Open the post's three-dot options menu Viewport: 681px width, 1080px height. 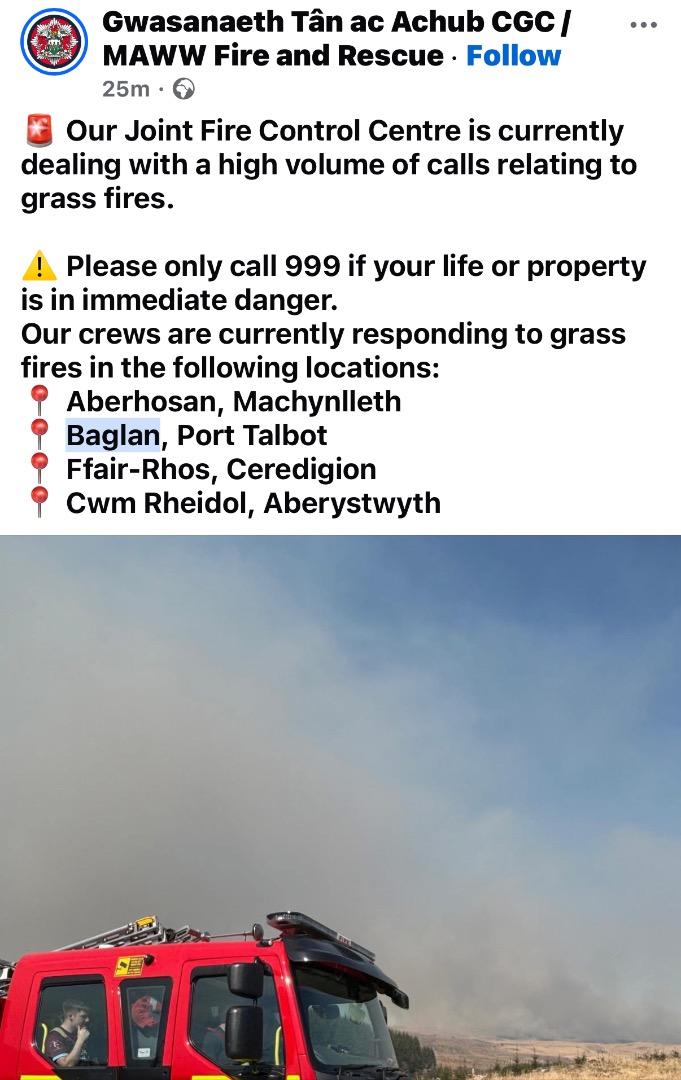click(x=644, y=24)
